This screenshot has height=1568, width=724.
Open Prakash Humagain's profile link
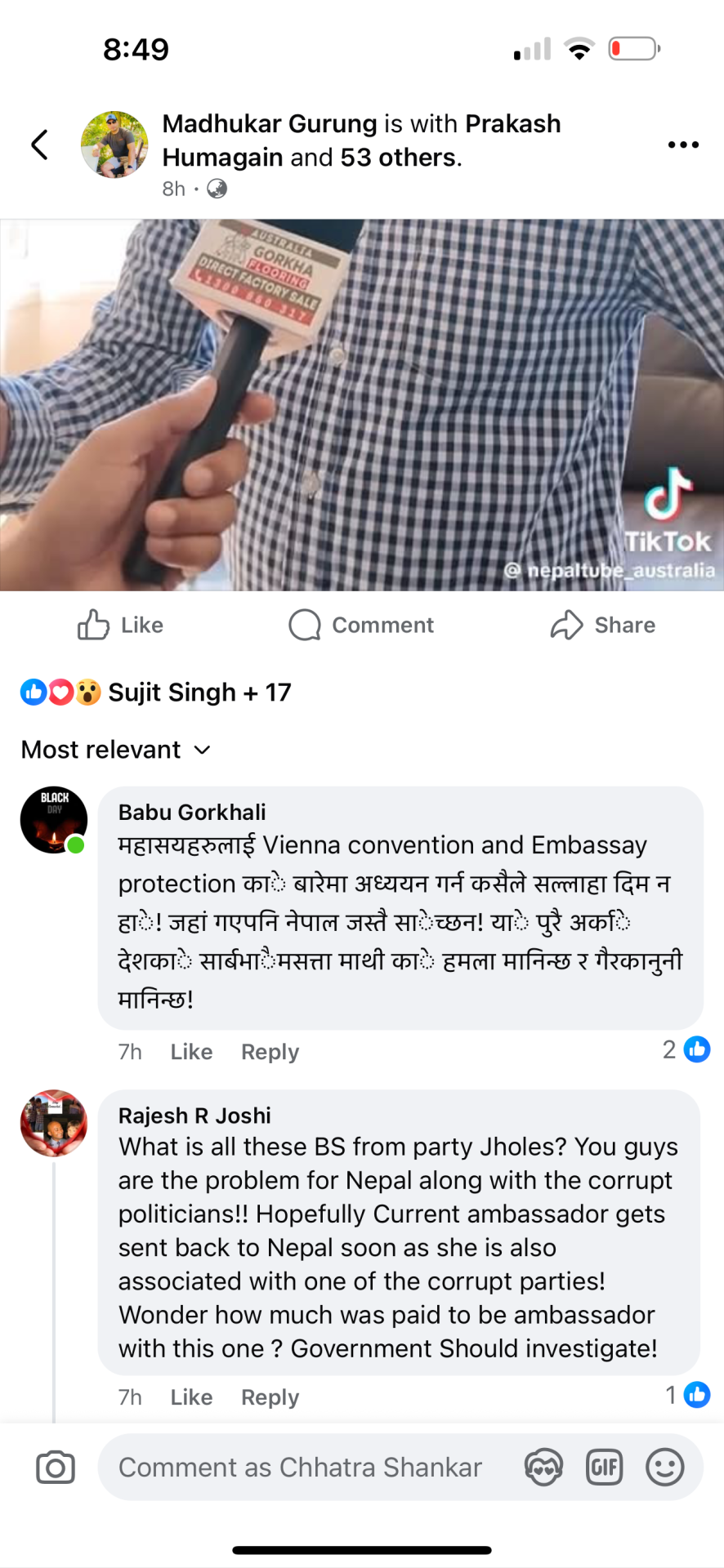pyautogui.click(x=361, y=140)
